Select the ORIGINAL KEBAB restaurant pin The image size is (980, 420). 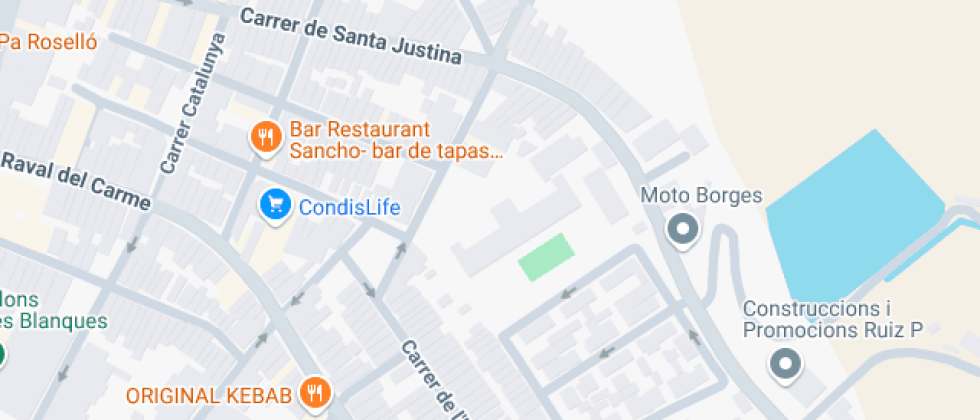(316, 393)
